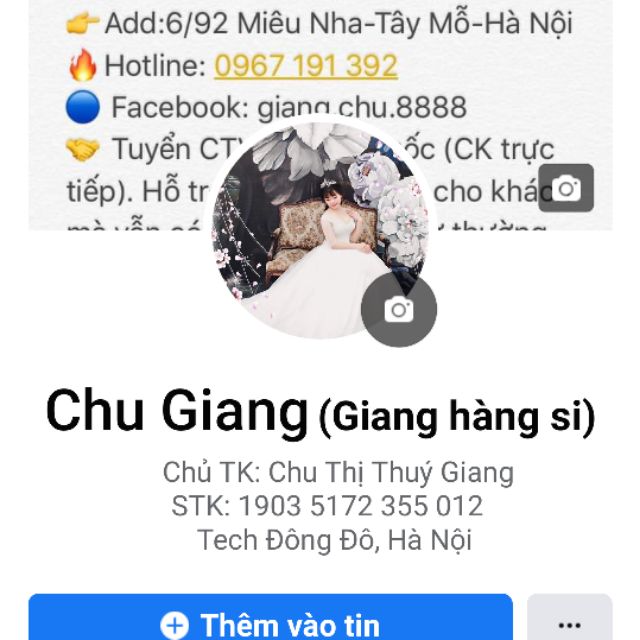The width and height of the screenshot is (640, 640).
Task: Open the more options menu
Action: coord(569,621)
